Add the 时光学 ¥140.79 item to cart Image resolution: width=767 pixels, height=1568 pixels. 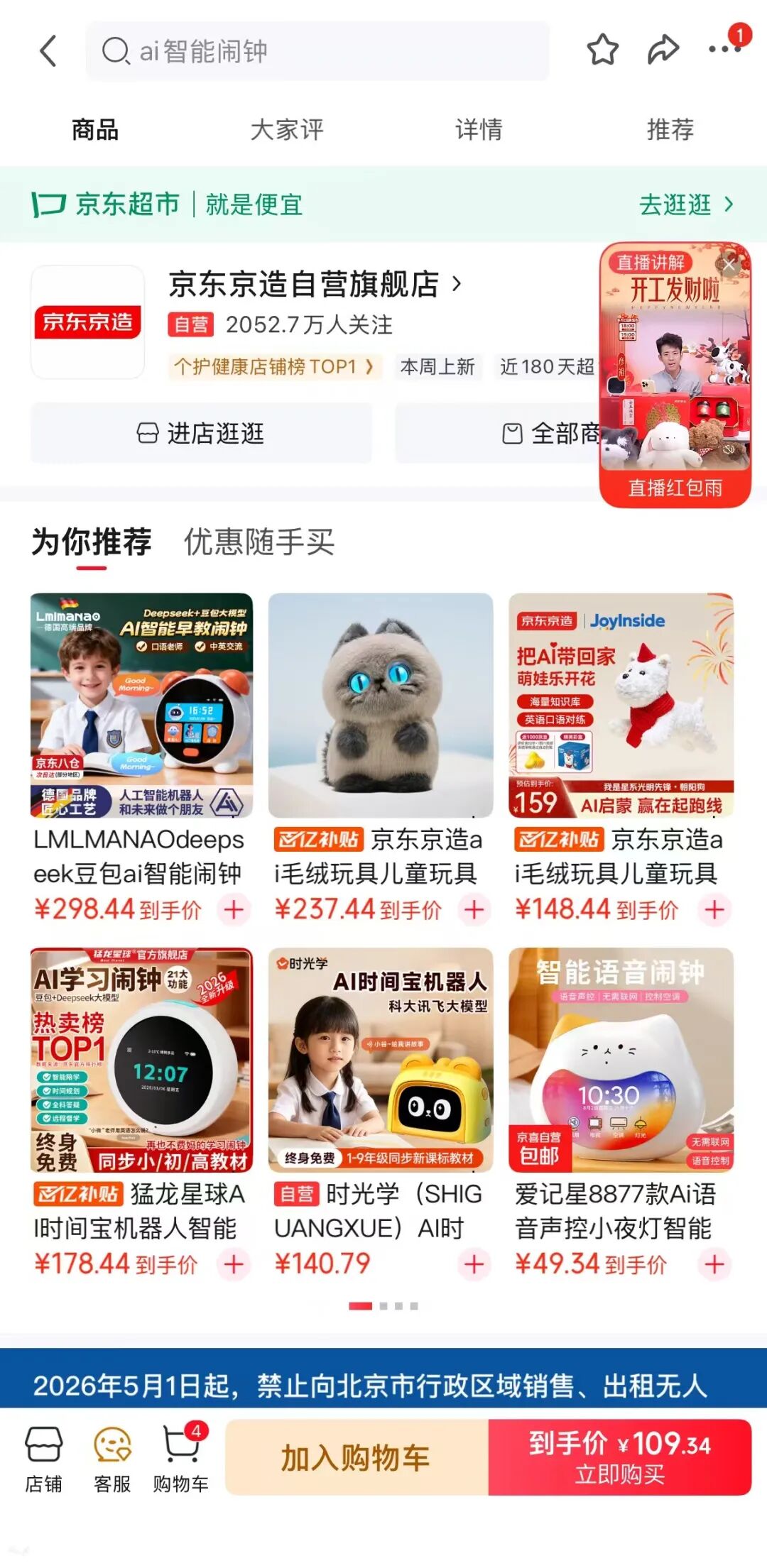click(x=474, y=1263)
